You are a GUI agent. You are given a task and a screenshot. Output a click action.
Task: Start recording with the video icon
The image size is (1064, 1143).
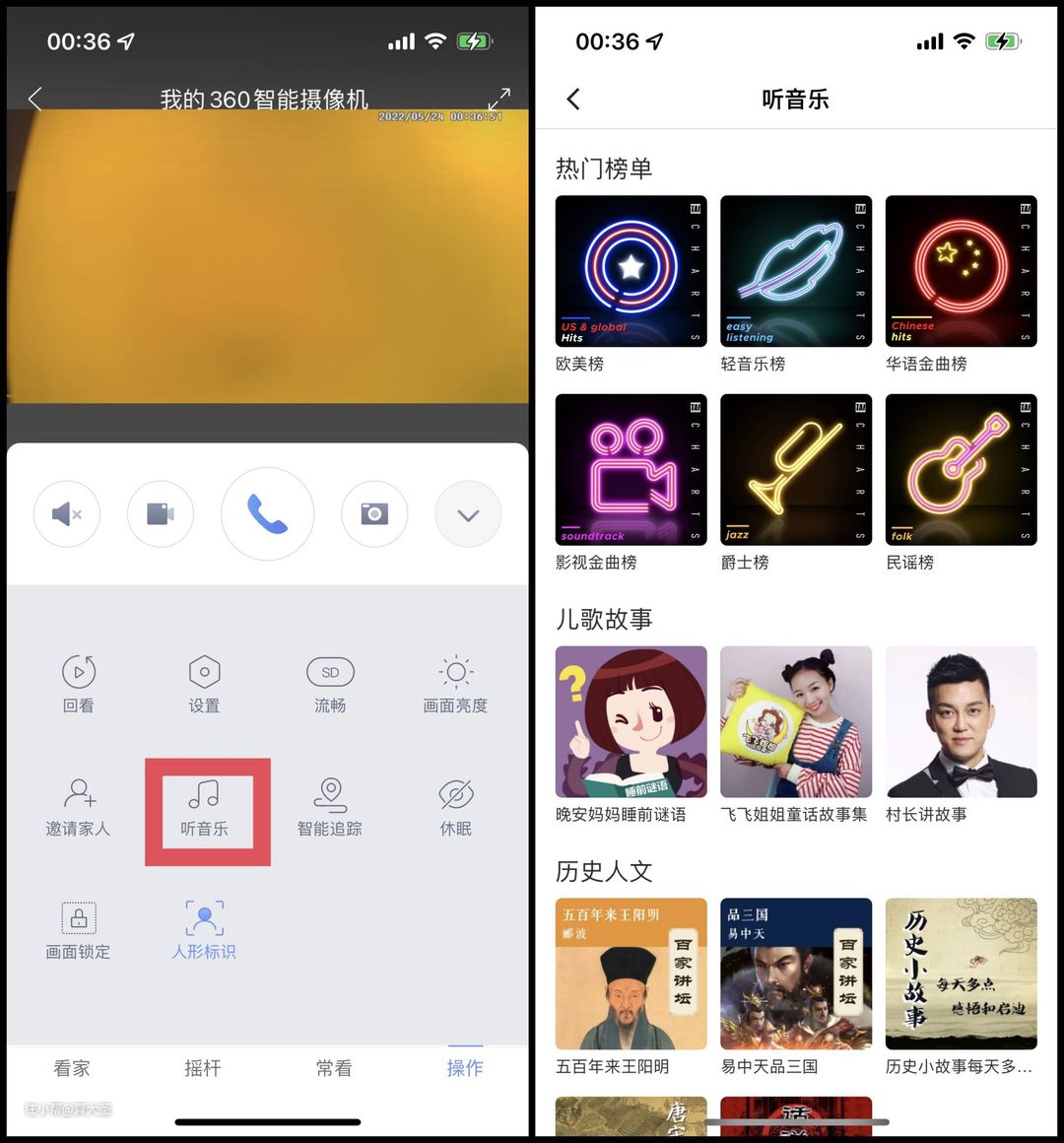pyautogui.click(x=161, y=514)
